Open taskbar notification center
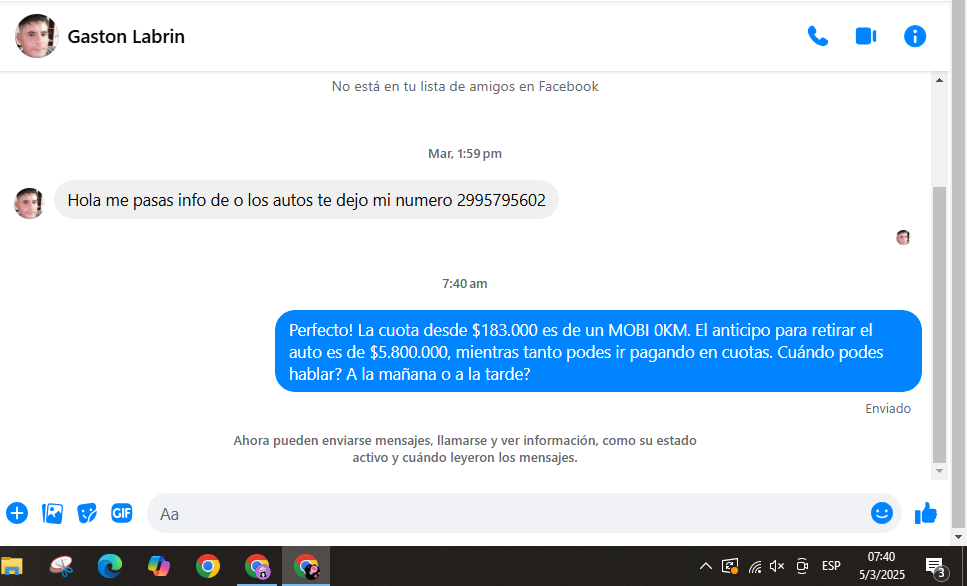Screen dimensions: 967x586 tap(936, 567)
